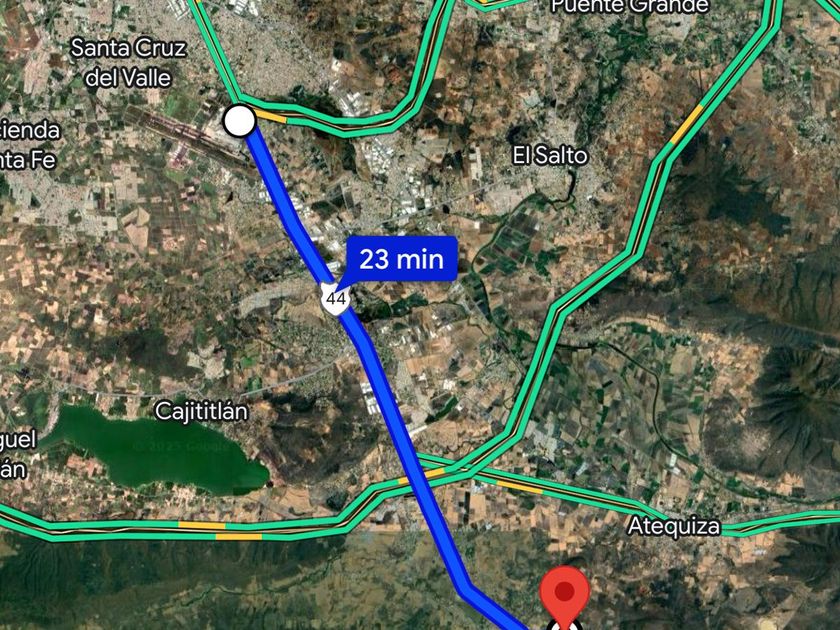
Task: Tap the white route starting point marker
Action: coord(239,120)
